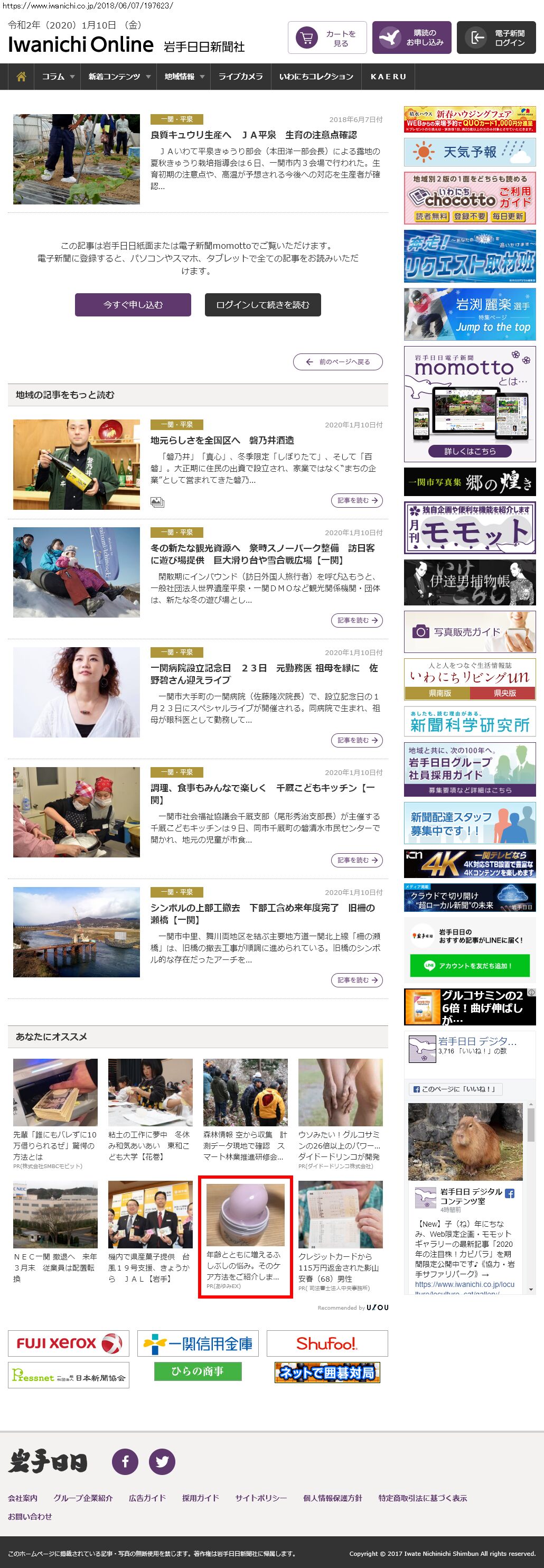The width and height of the screenshot is (544, 1568).
Task: Expand the 新着コンテンツ menu
Action: pos(118,77)
